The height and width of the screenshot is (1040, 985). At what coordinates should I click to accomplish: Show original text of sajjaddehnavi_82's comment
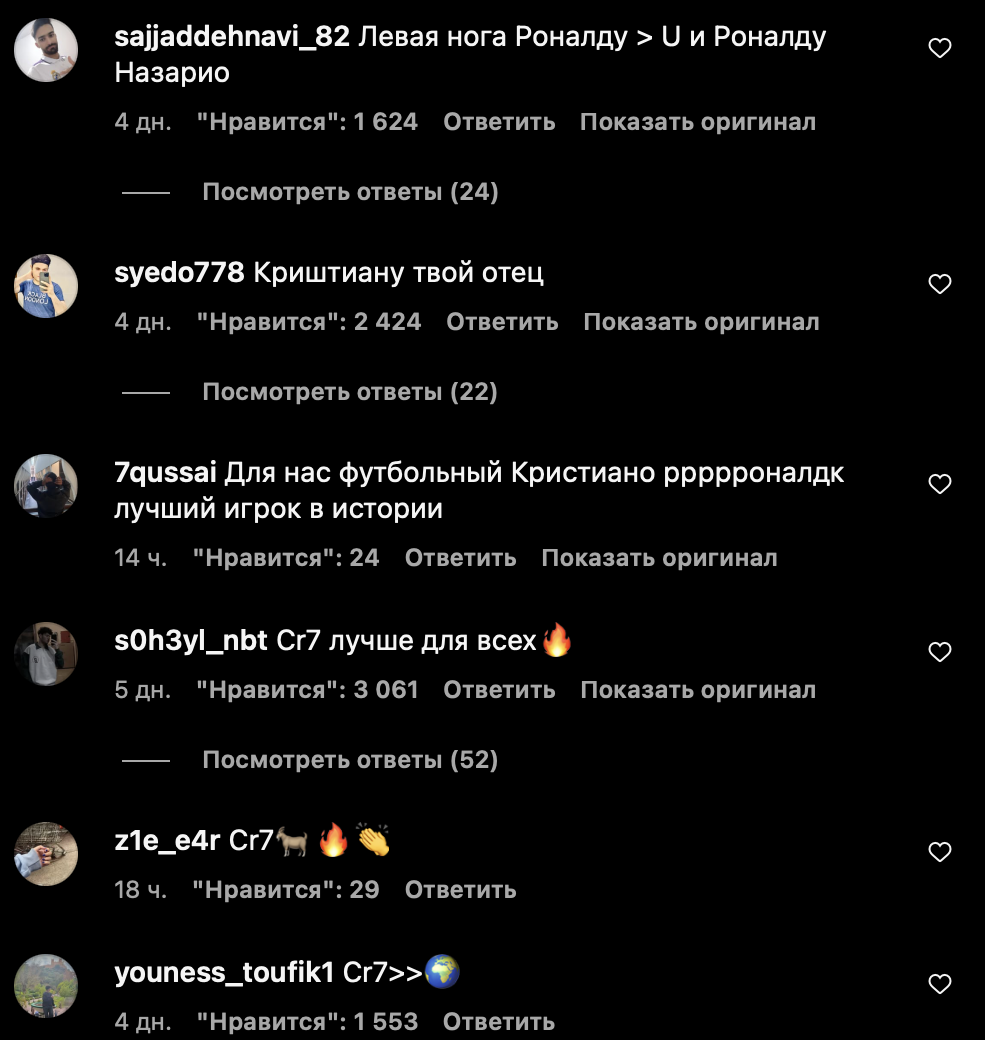pyautogui.click(x=698, y=122)
